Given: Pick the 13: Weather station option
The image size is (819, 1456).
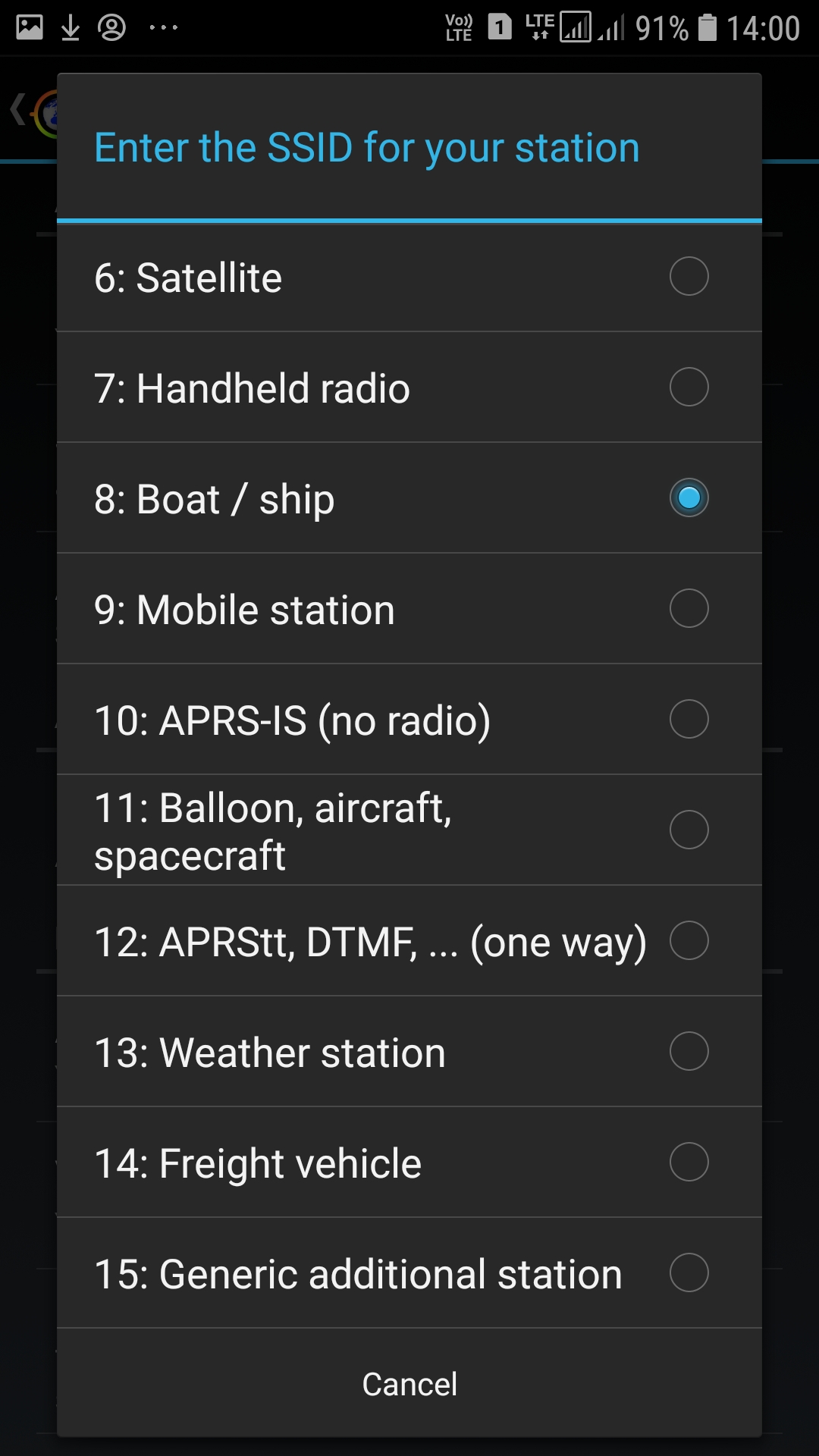Looking at the screenshot, I should 409,1052.
